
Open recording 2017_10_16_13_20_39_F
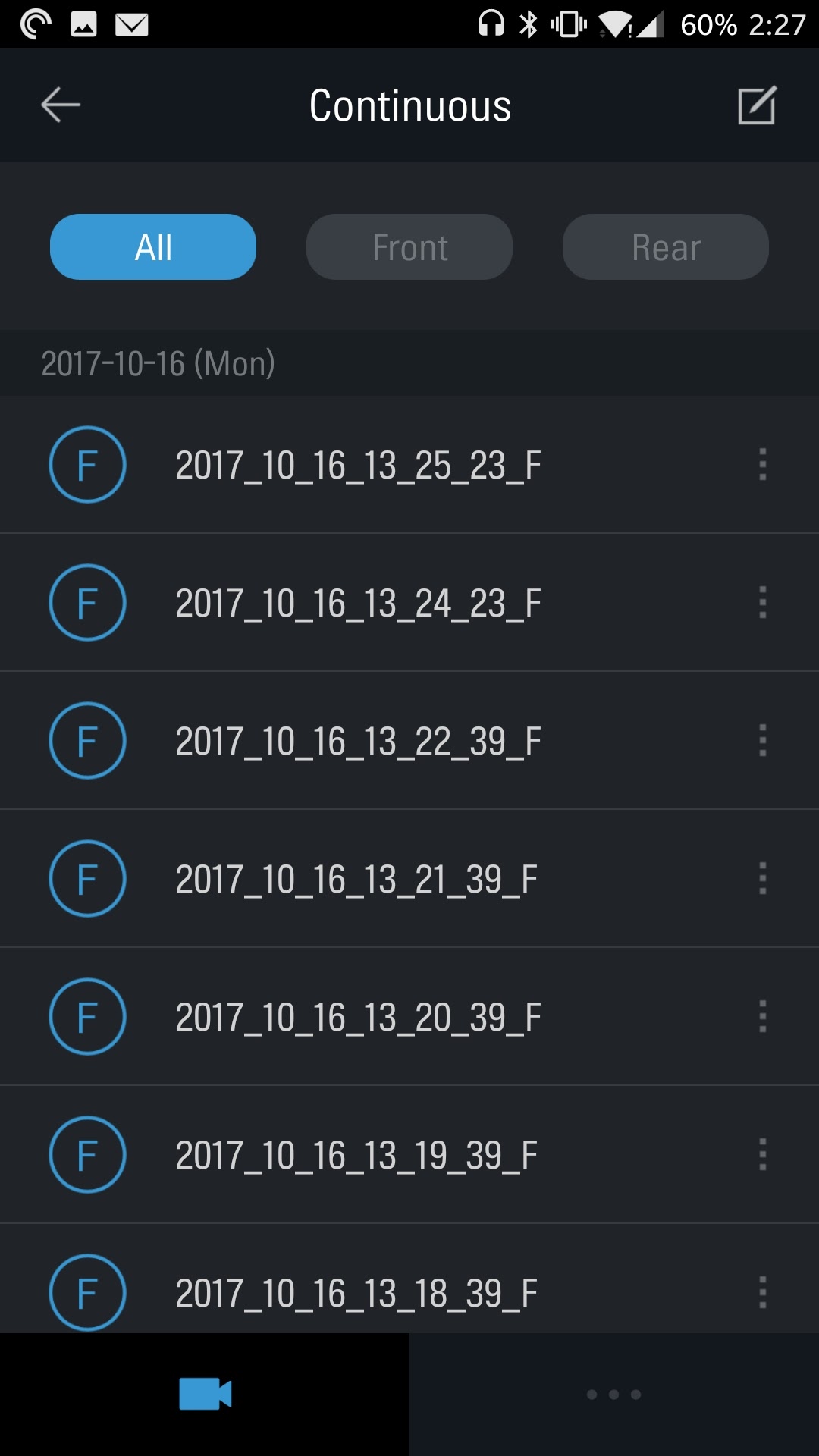(409, 1016)
